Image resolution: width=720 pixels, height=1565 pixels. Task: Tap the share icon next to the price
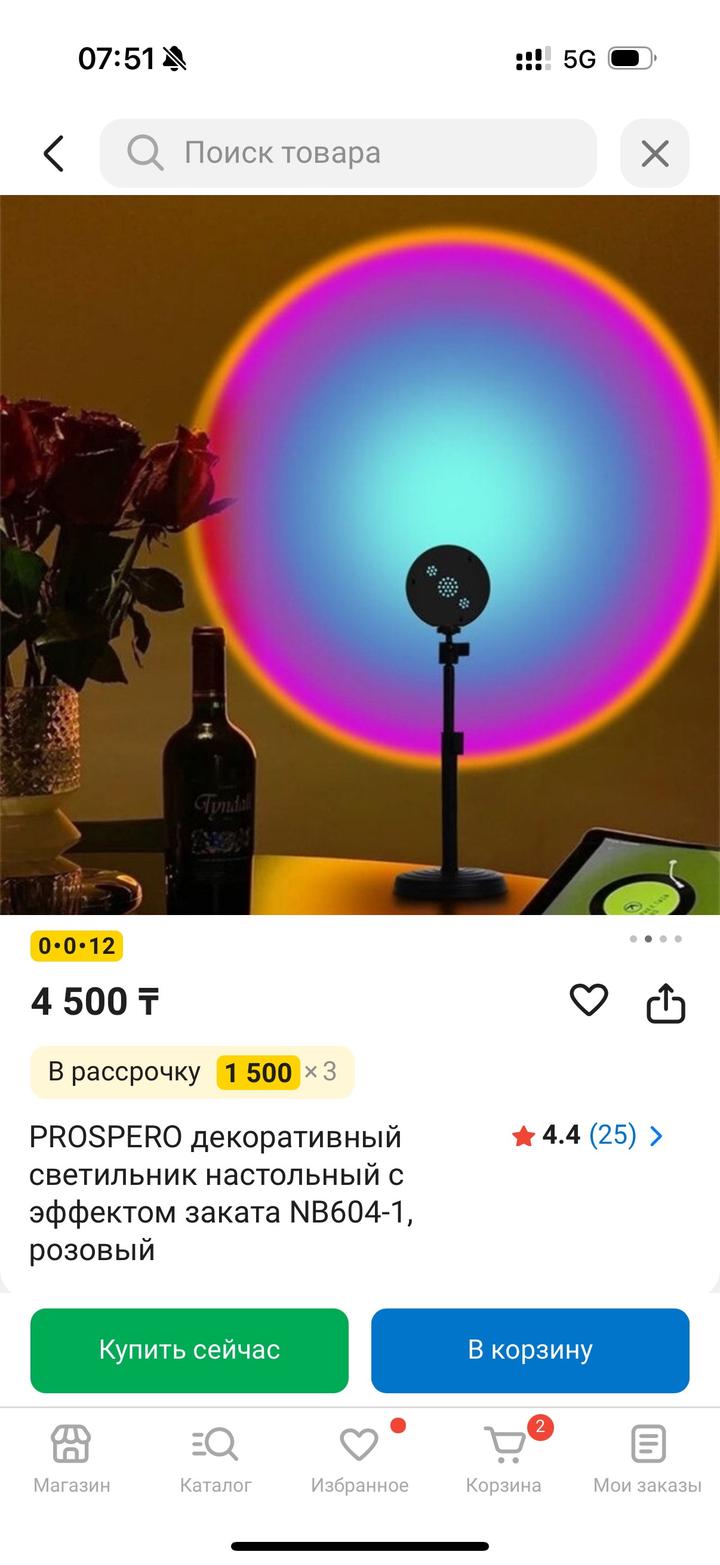pos(668,1001)
